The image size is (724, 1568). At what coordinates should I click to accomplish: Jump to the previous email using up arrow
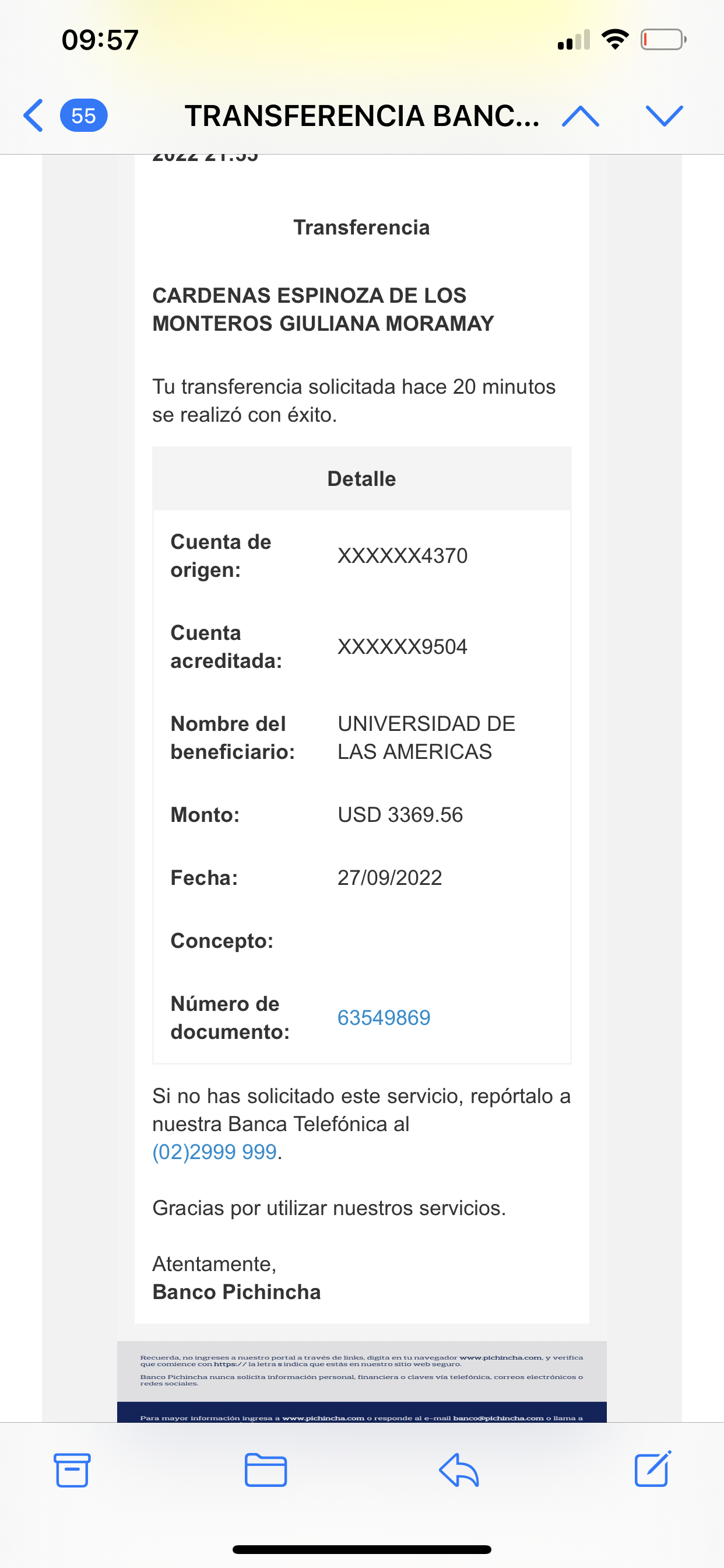581,116
